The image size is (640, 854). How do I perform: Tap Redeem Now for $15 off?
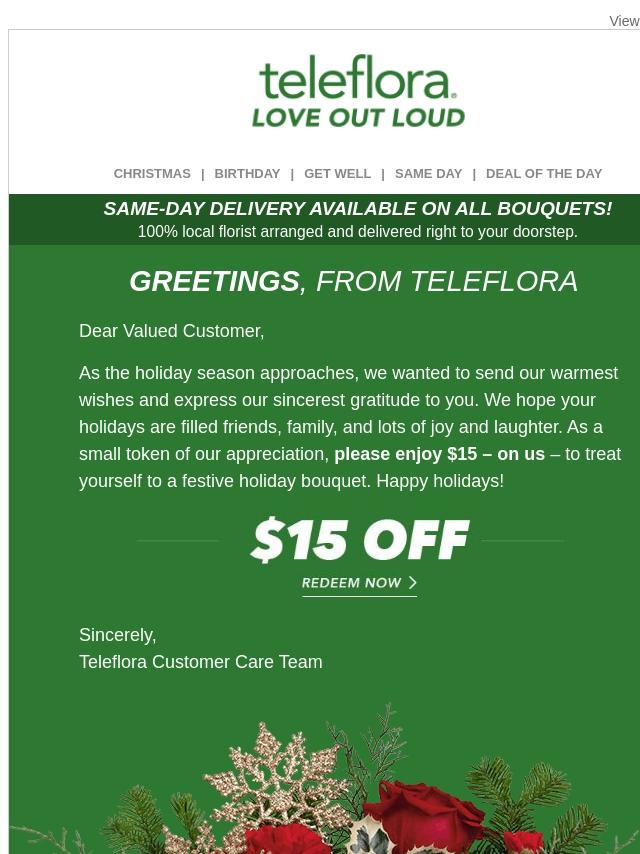[359, 583]
